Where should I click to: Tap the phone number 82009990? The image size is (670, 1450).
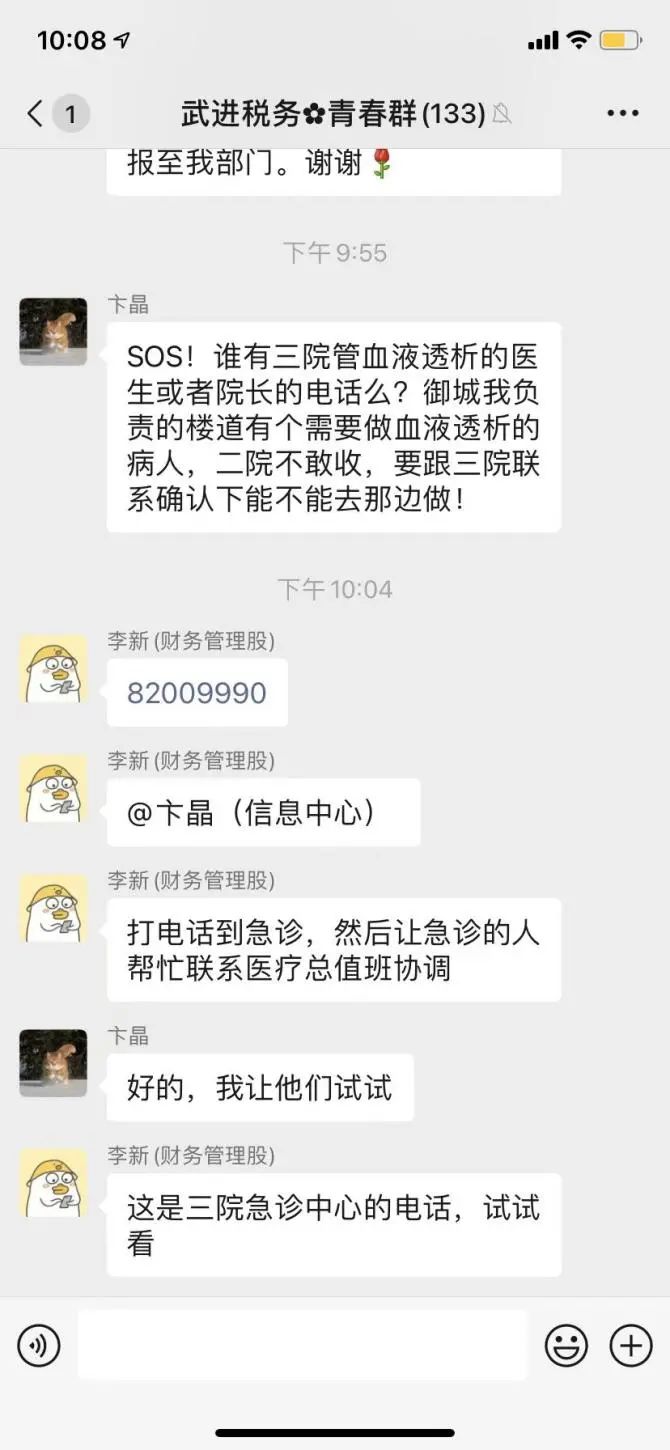pyautogui.click(x=197, y=693)
